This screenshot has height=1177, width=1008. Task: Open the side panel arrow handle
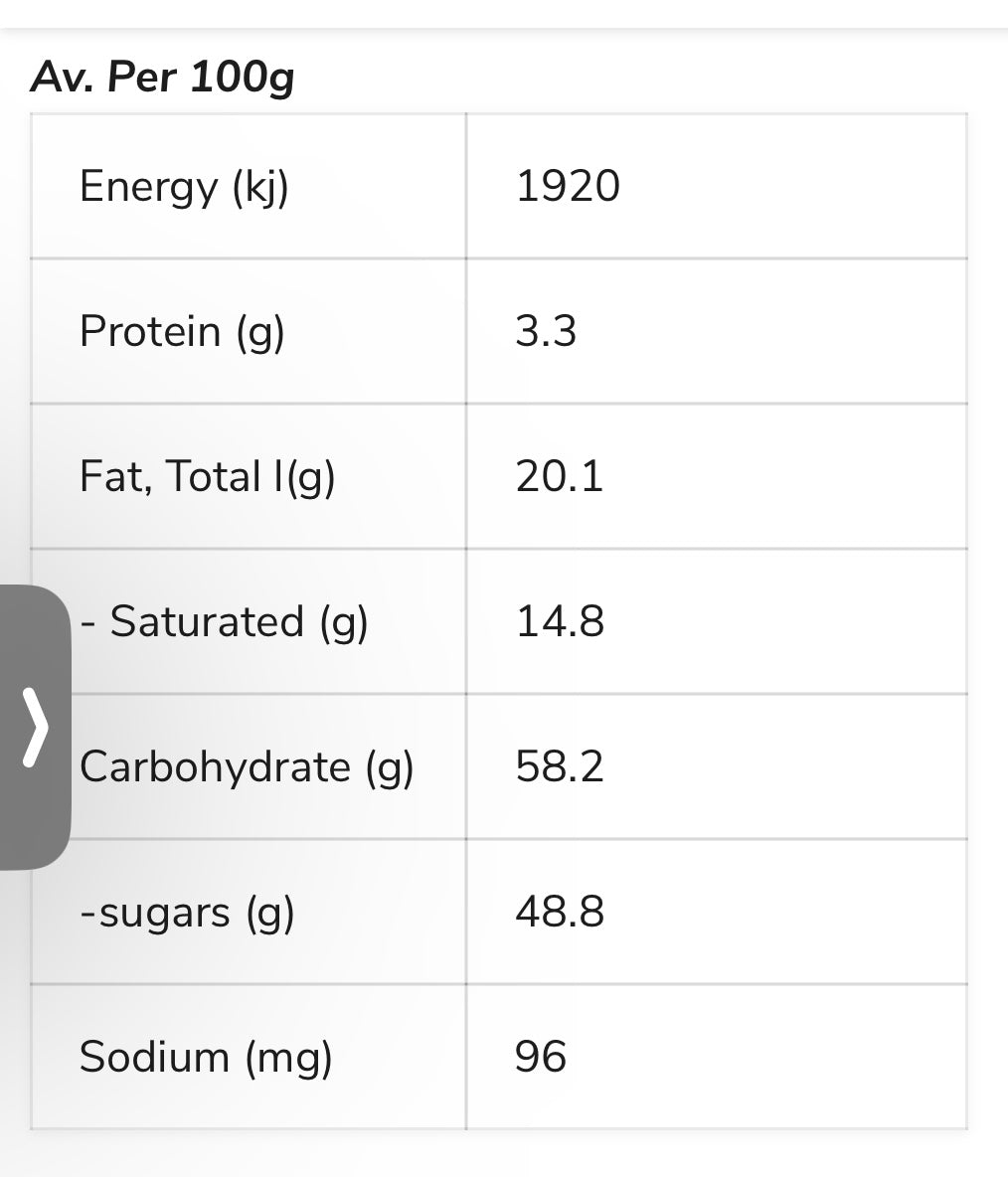(x=34, y=728)
